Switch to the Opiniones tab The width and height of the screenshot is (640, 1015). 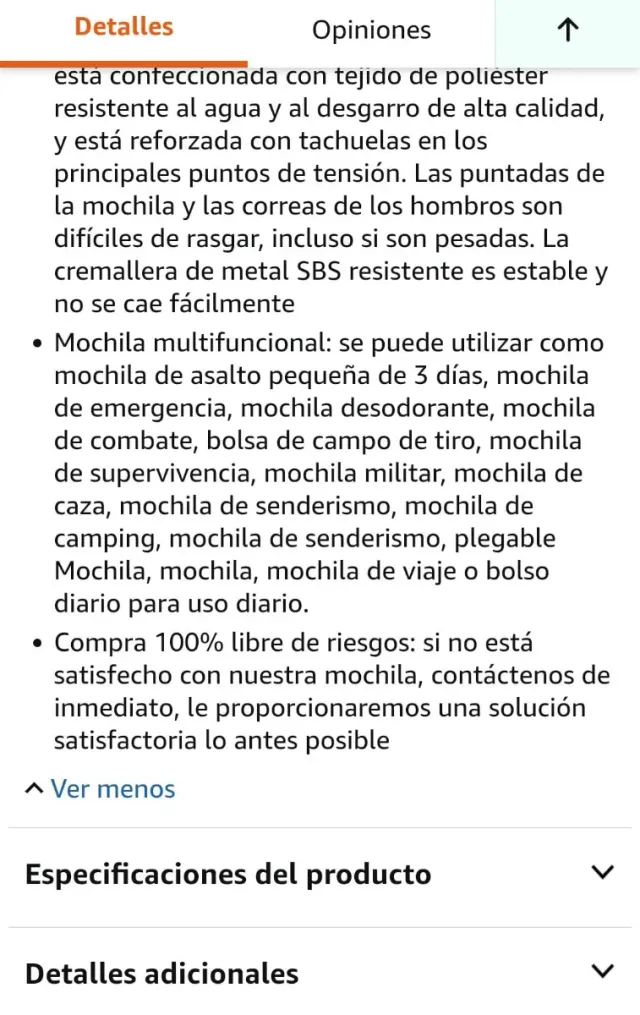point(371,30)
